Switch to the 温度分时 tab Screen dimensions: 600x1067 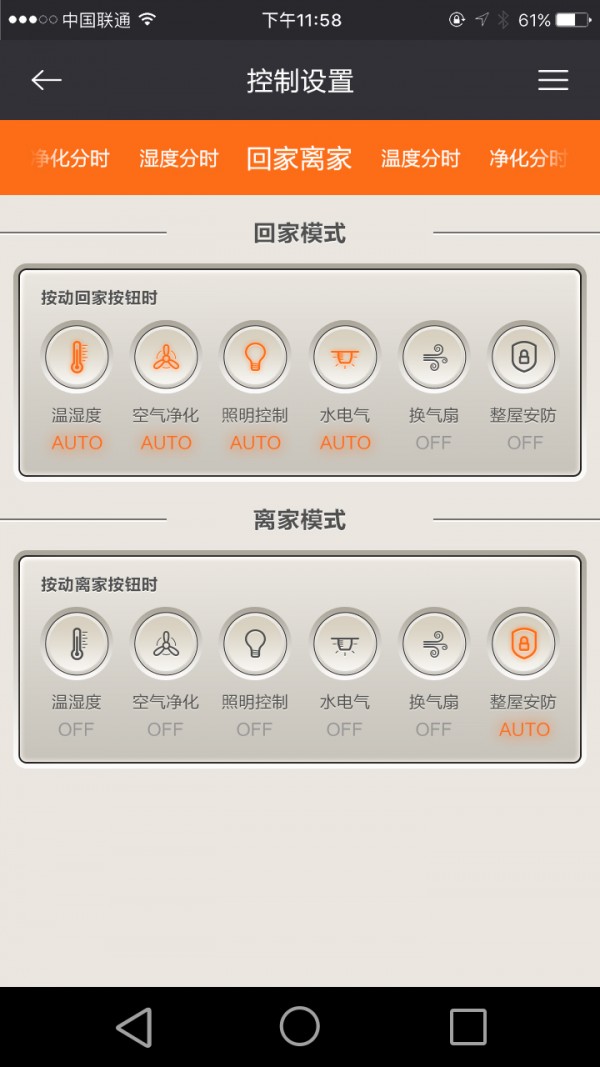coord(420,158)
